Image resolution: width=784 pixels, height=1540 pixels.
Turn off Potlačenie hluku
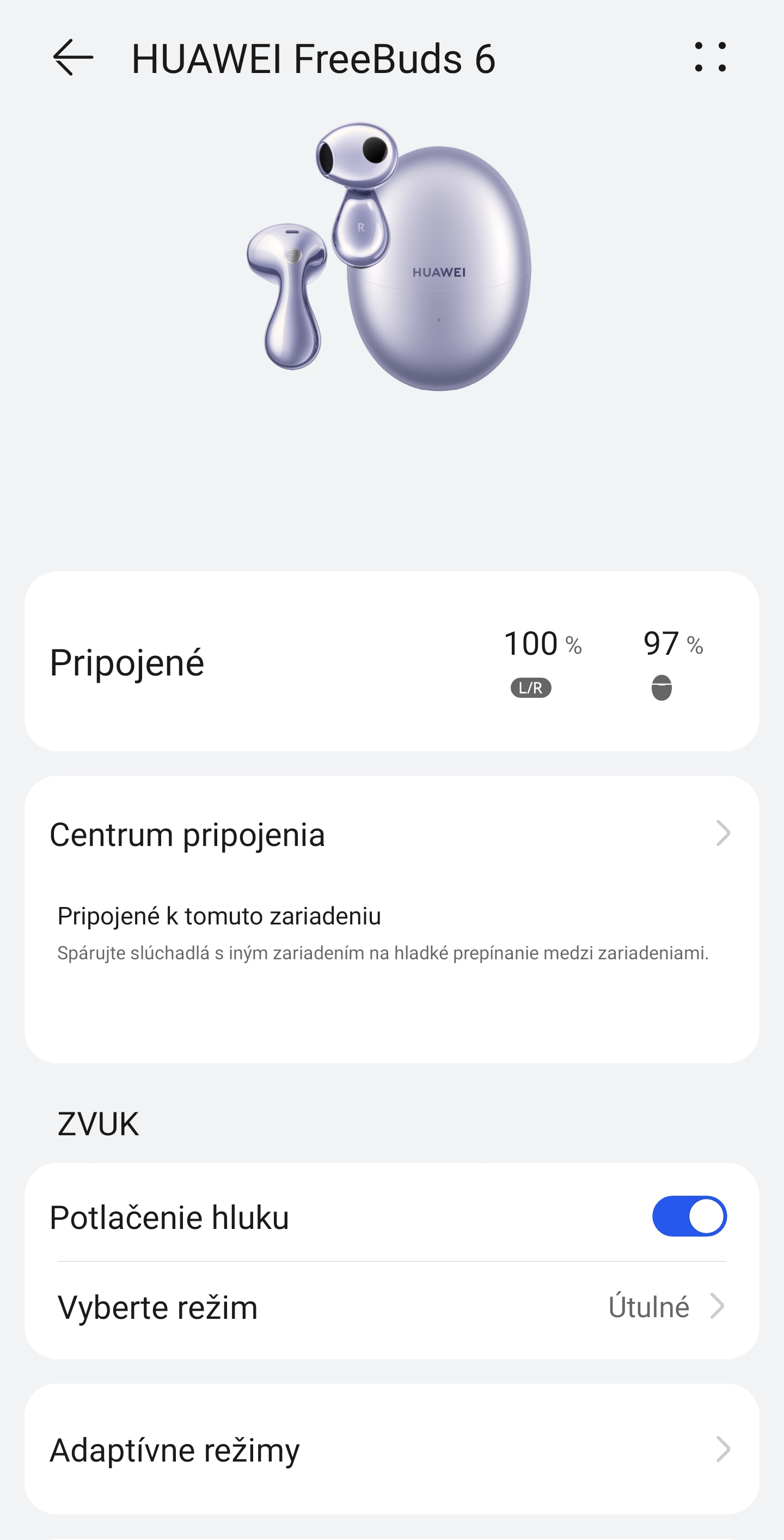[689, 1216]
